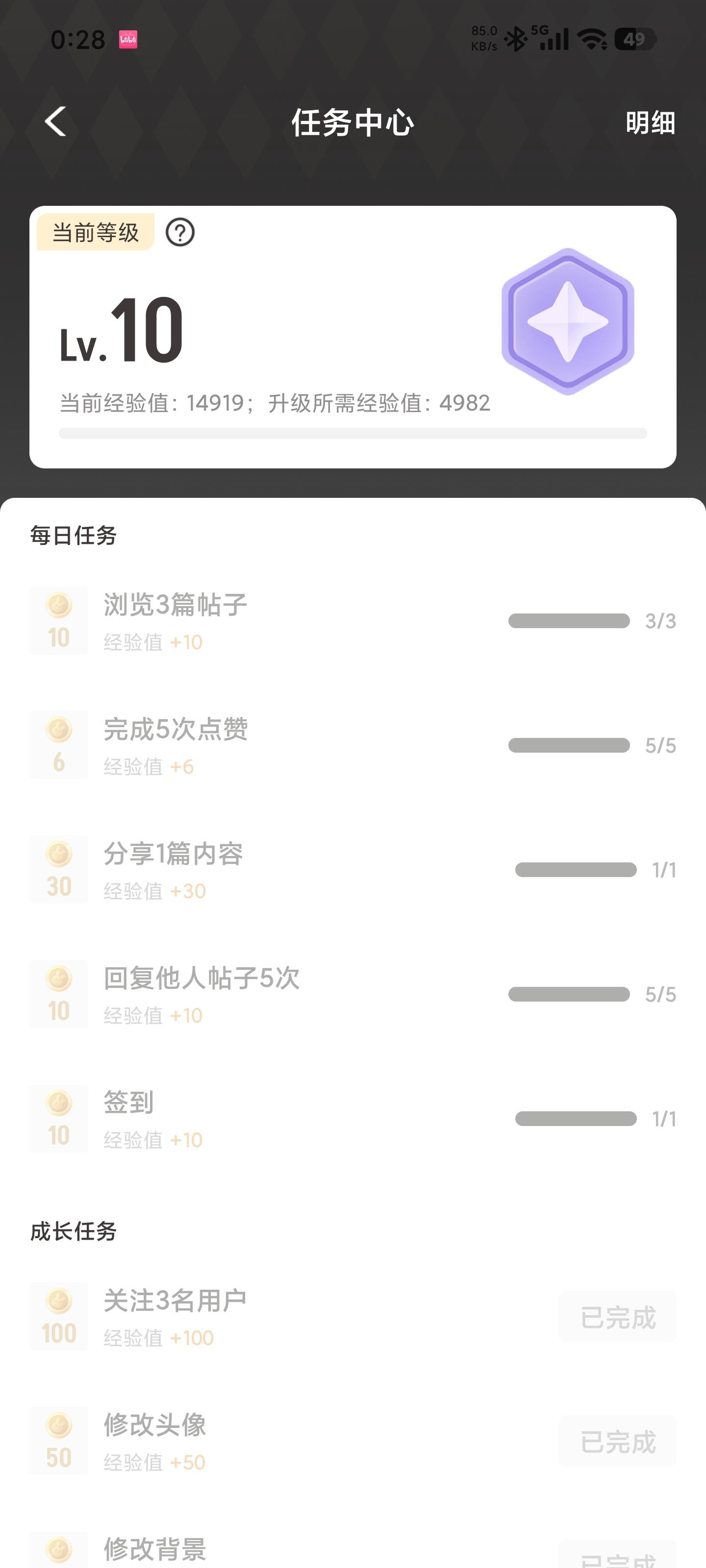Viewport: 706px width, 1568px height.
Task: Tap 已完成 button for 关注3名用户
Action: [x=617, y=1317]
